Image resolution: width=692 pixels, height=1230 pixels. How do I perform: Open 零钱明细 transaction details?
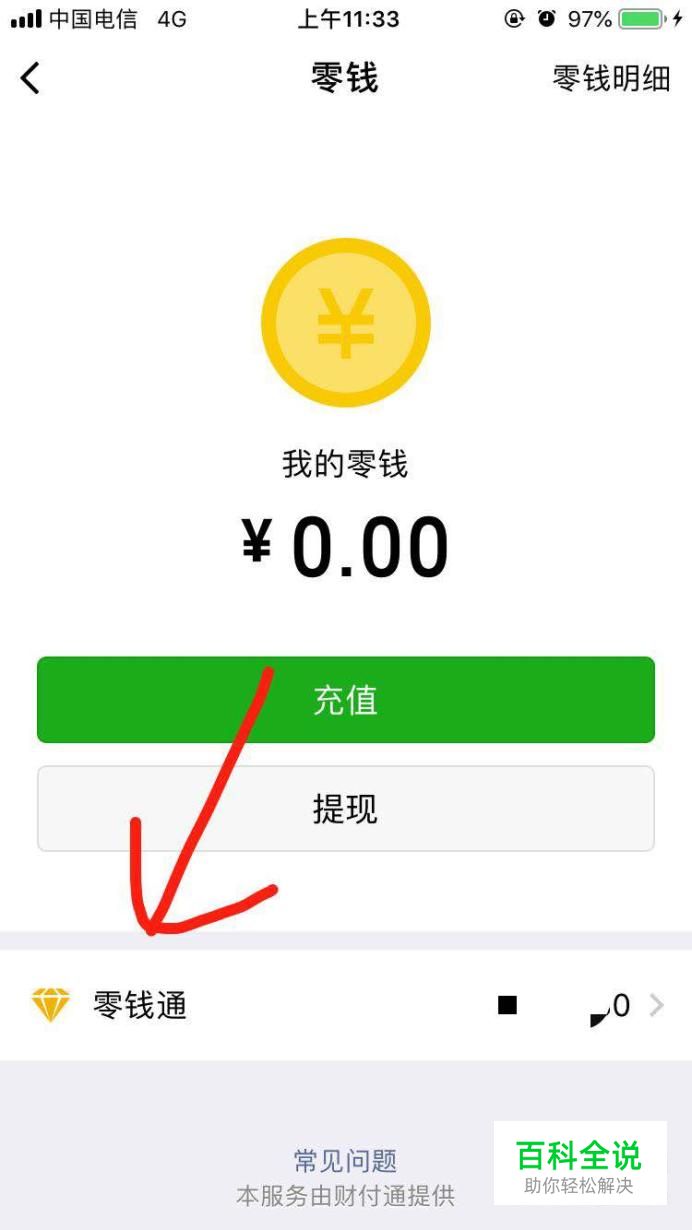[611, 78]
